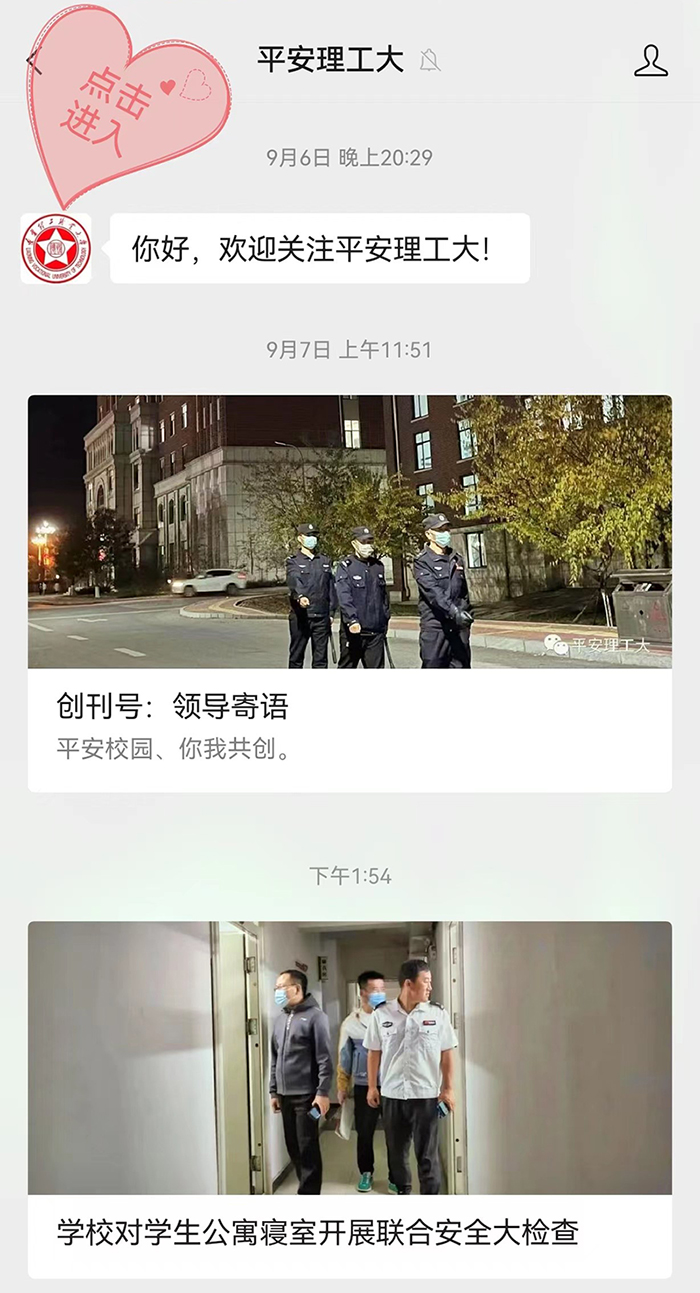Go back using the back arrow
Screen dimensions: 700x1293
[34, 62]
